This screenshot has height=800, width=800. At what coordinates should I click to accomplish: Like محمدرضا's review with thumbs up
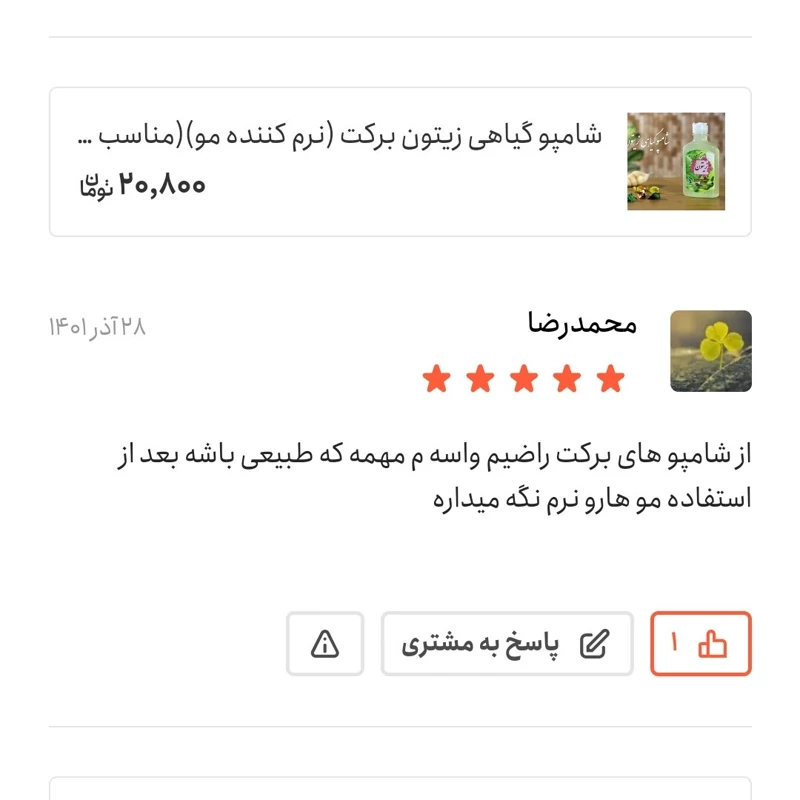(700, 644)
